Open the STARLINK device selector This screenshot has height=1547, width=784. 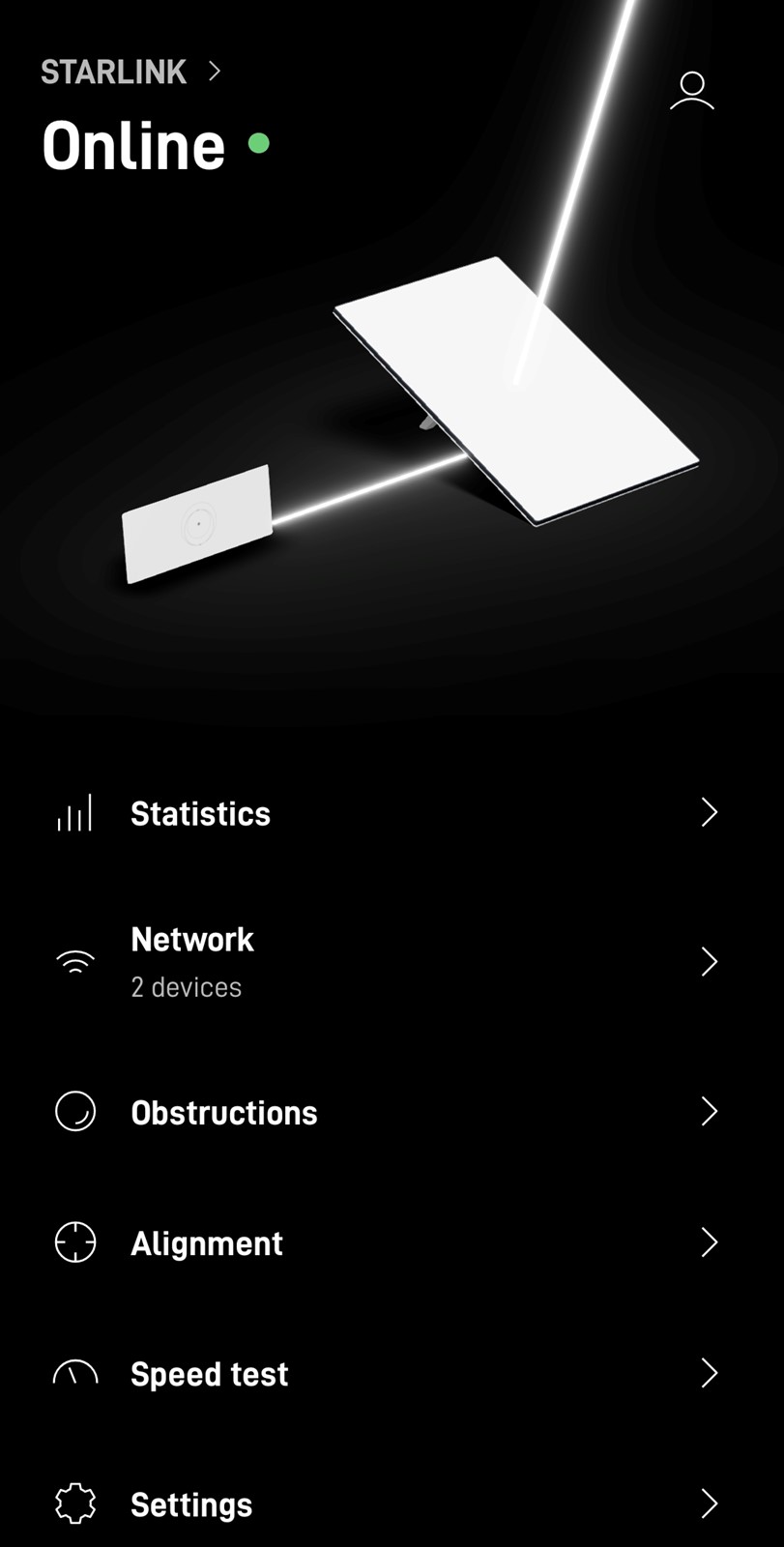click(131, 72)
